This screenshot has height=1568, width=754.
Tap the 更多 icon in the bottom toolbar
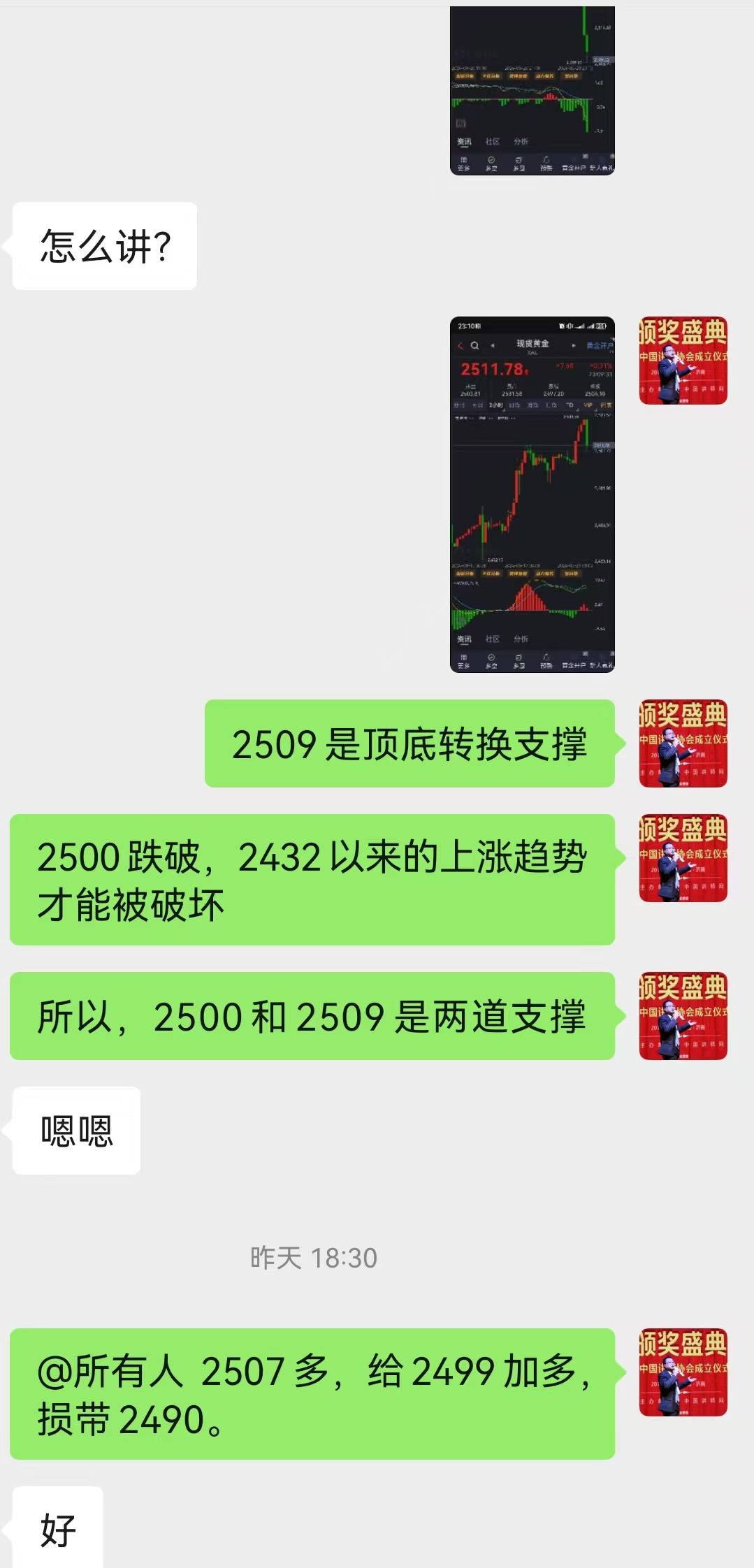464,662
